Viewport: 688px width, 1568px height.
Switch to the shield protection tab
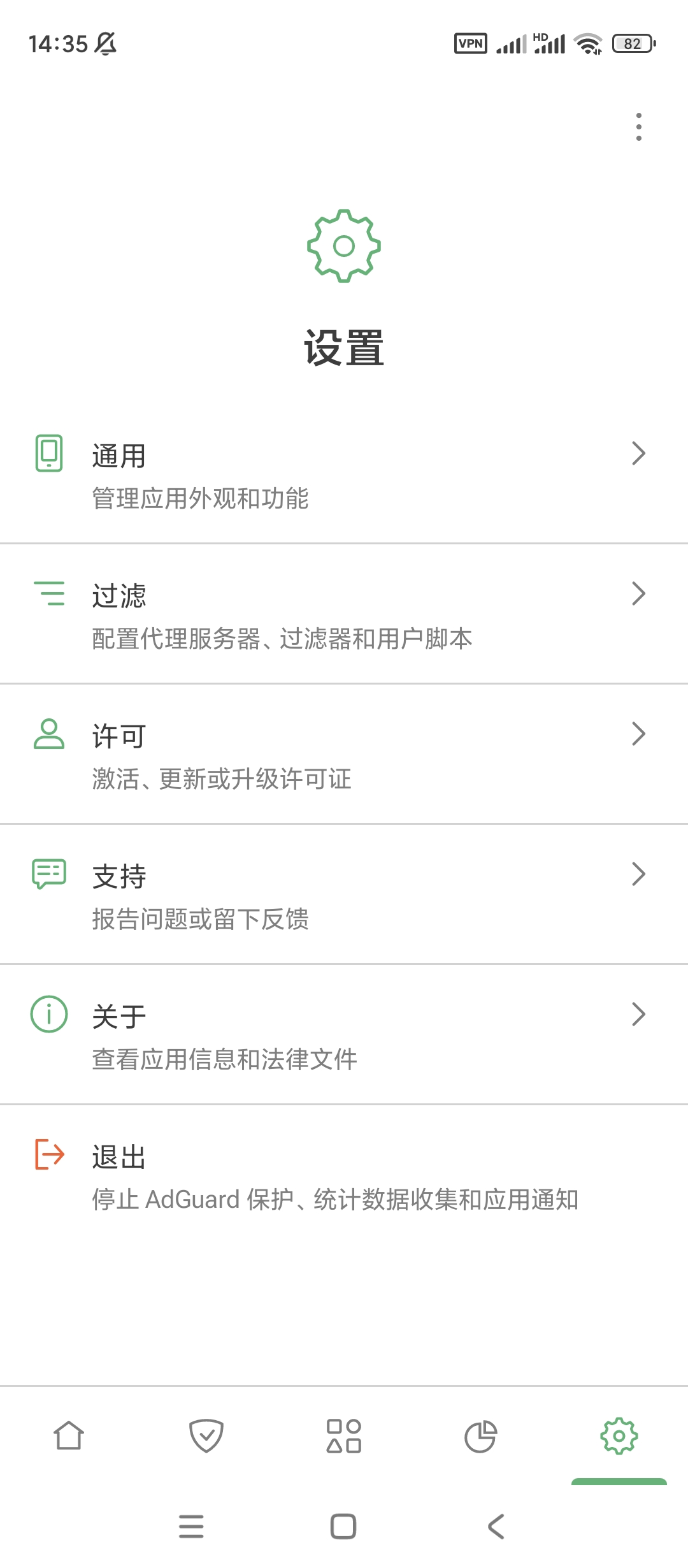tap(206, 1435)
